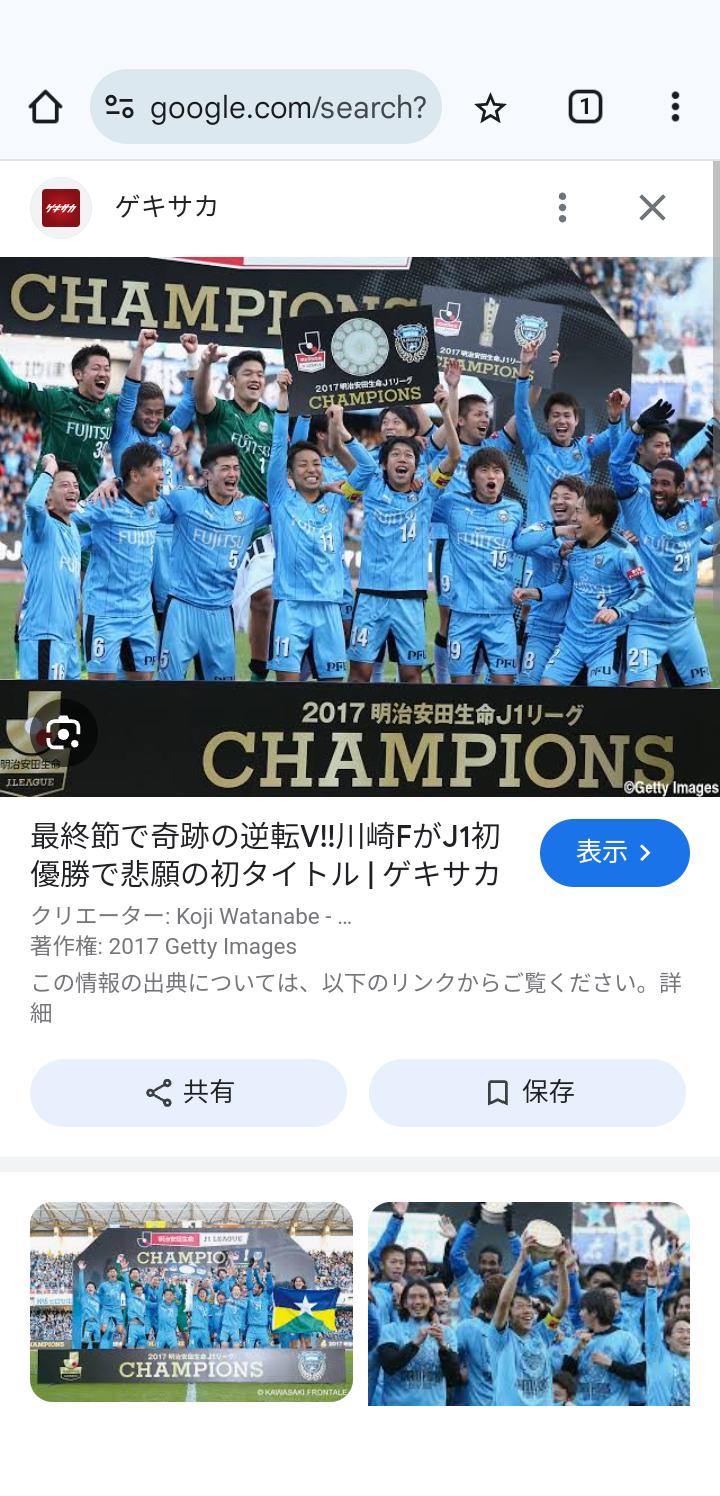
Task: View the main champions photo full size
Action: (x=360, y=527)
